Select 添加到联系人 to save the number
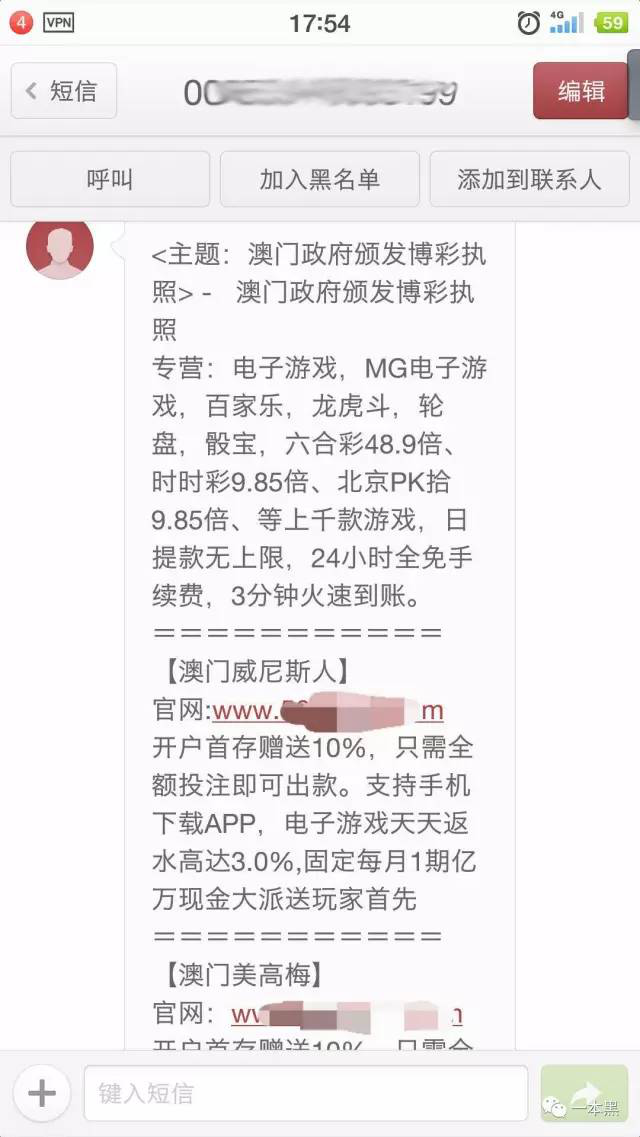This screenshot has width=640, height=1137. click(x=529, y=179)
